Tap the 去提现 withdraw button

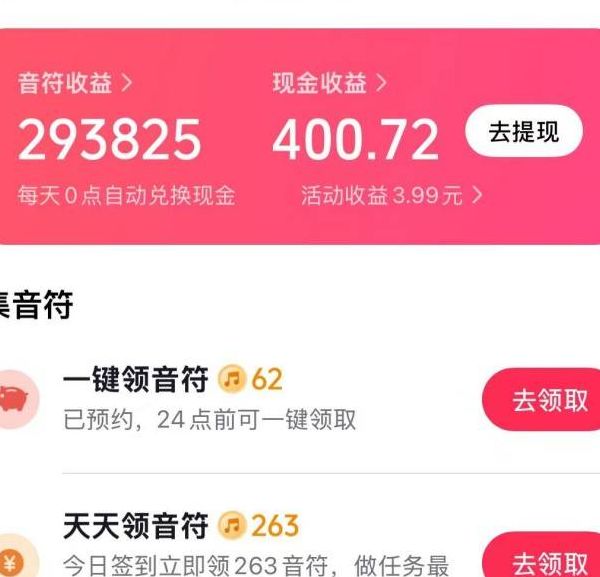click(x=523, y=132)
